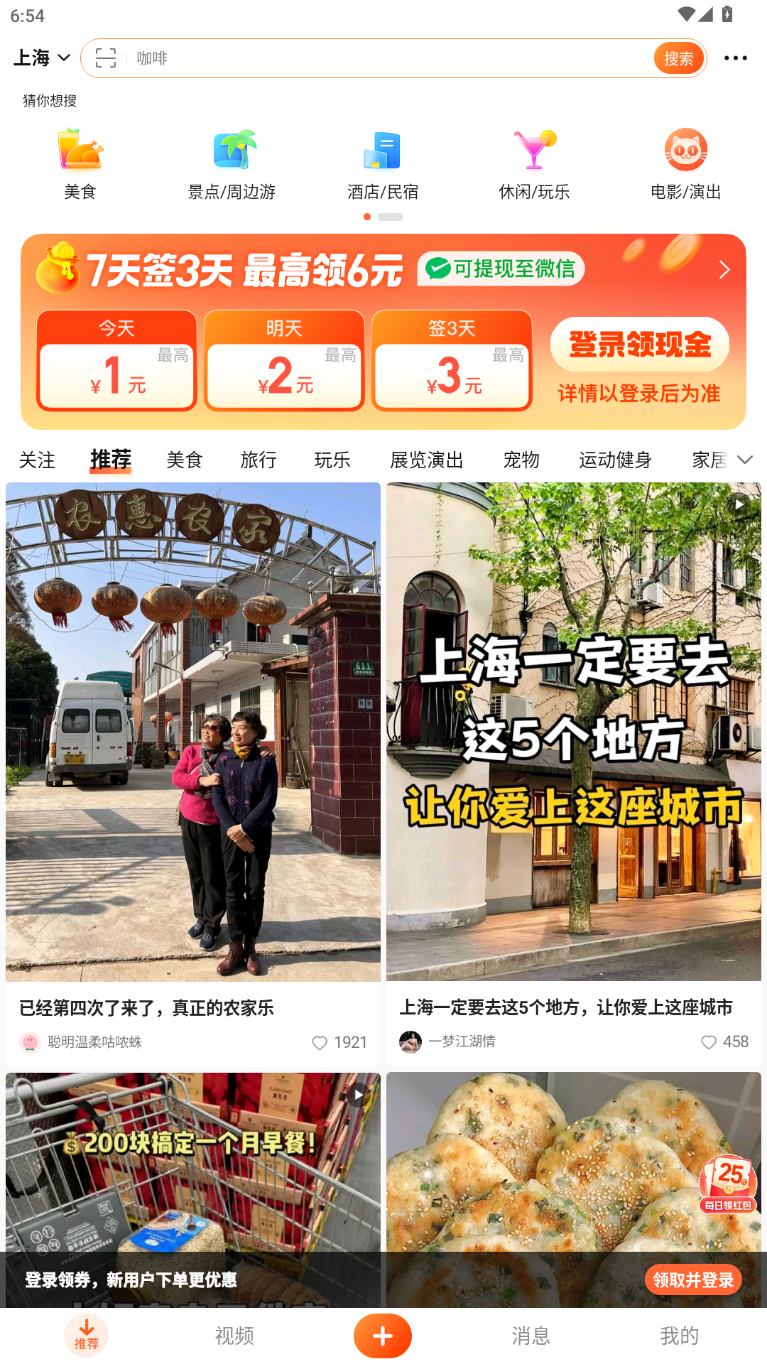
Task: Open 电影/演出 category
Action: [686, 165]
